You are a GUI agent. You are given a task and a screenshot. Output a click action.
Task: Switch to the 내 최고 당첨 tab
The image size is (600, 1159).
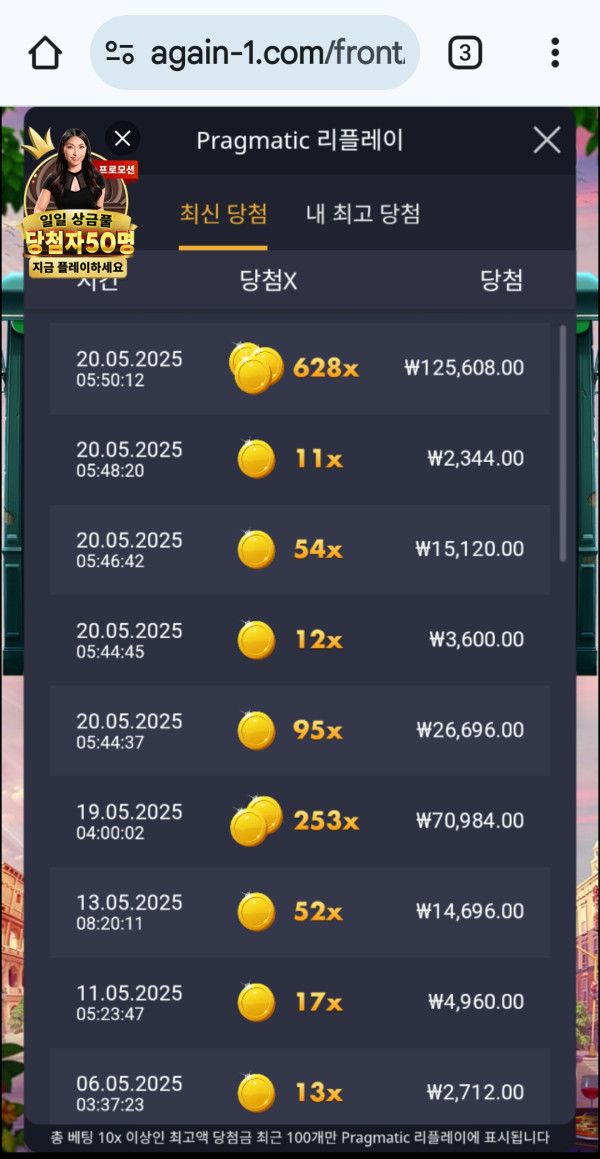[364, 215]
